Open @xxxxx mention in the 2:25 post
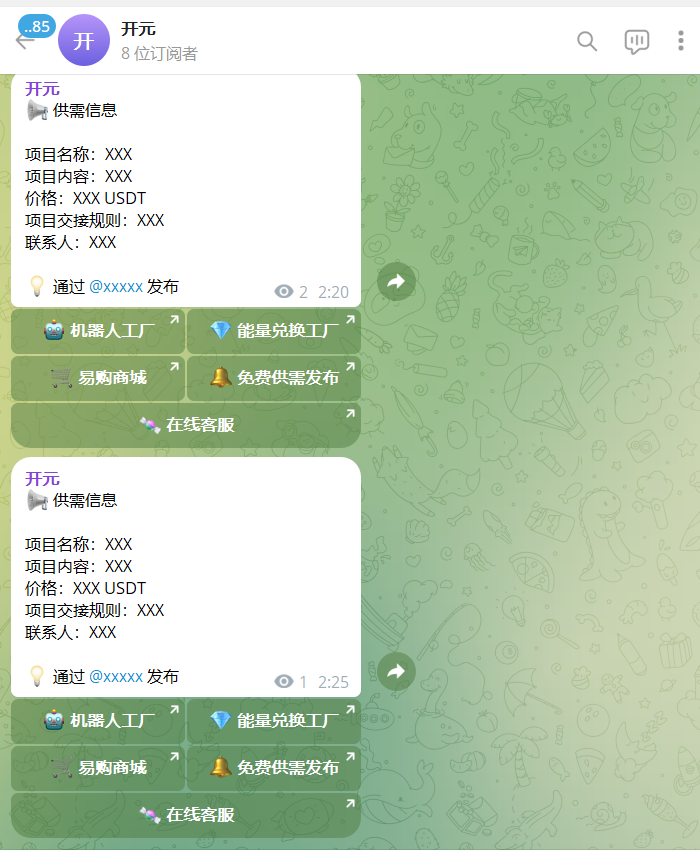Image resolution: width=700 pixels, height=855 pixels. coord(116,677)
